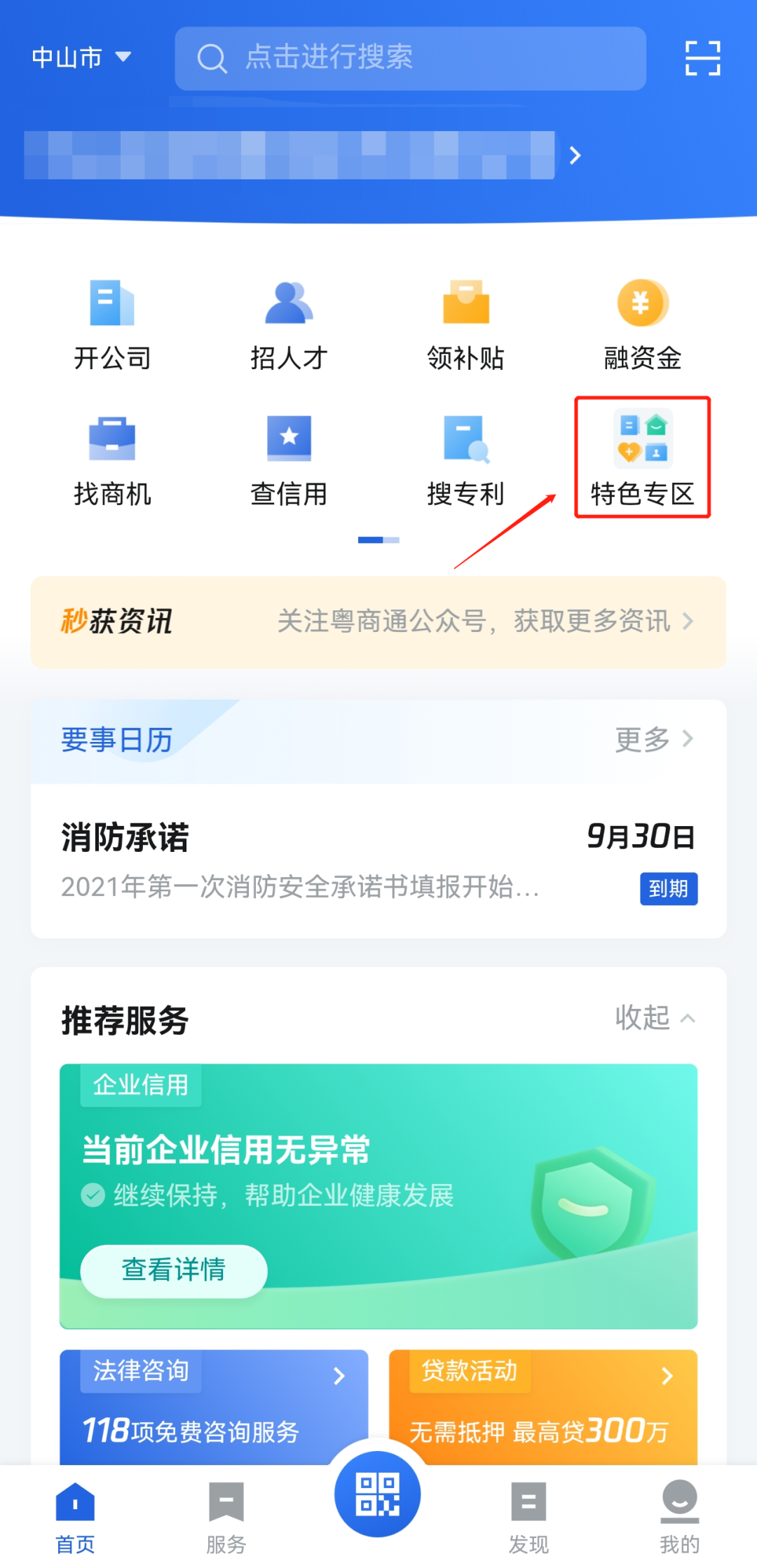757x1568 pixels.
Task: Open 融资金 service
Action: click(642, 324)
